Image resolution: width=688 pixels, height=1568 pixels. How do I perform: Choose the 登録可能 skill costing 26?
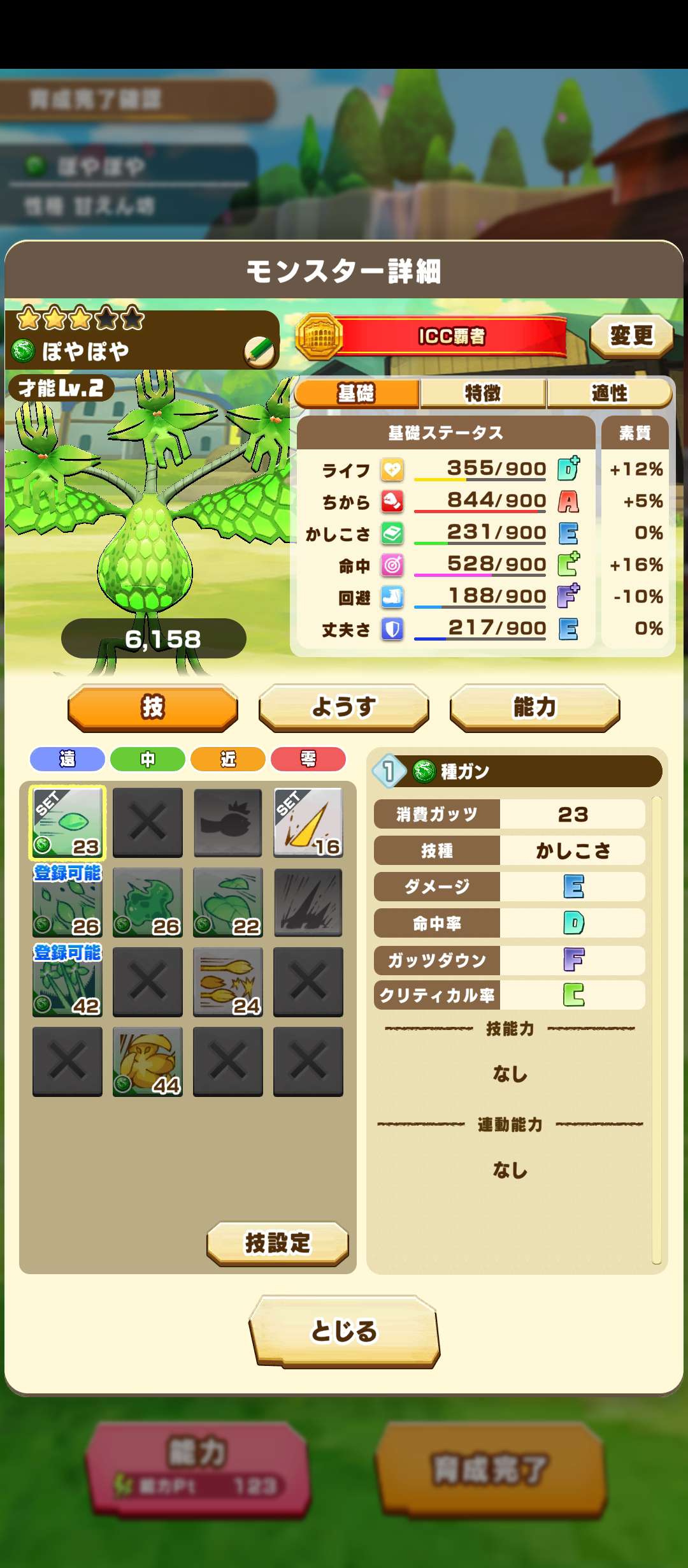click(x=68, y=902)
